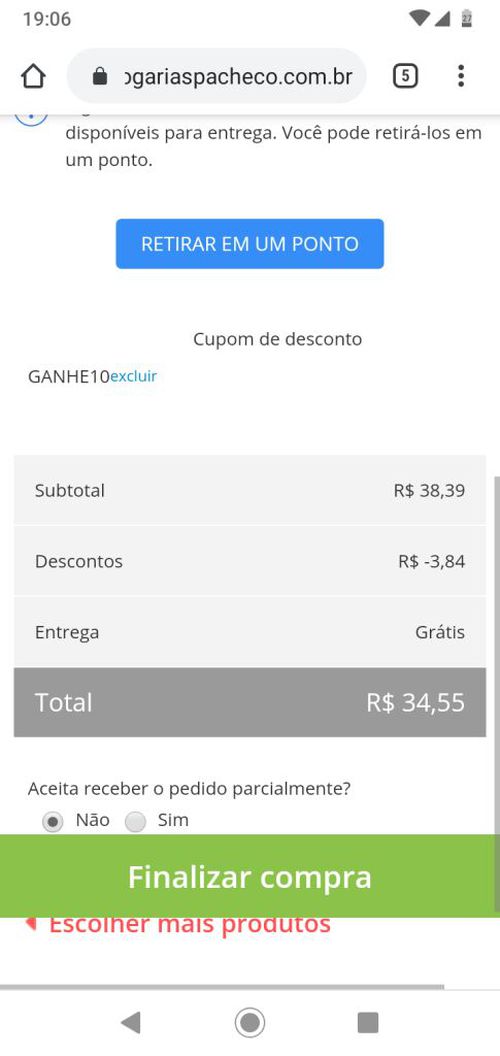Open the address bar URL field
The image size is (500, 1056).
tap(217, 76)
